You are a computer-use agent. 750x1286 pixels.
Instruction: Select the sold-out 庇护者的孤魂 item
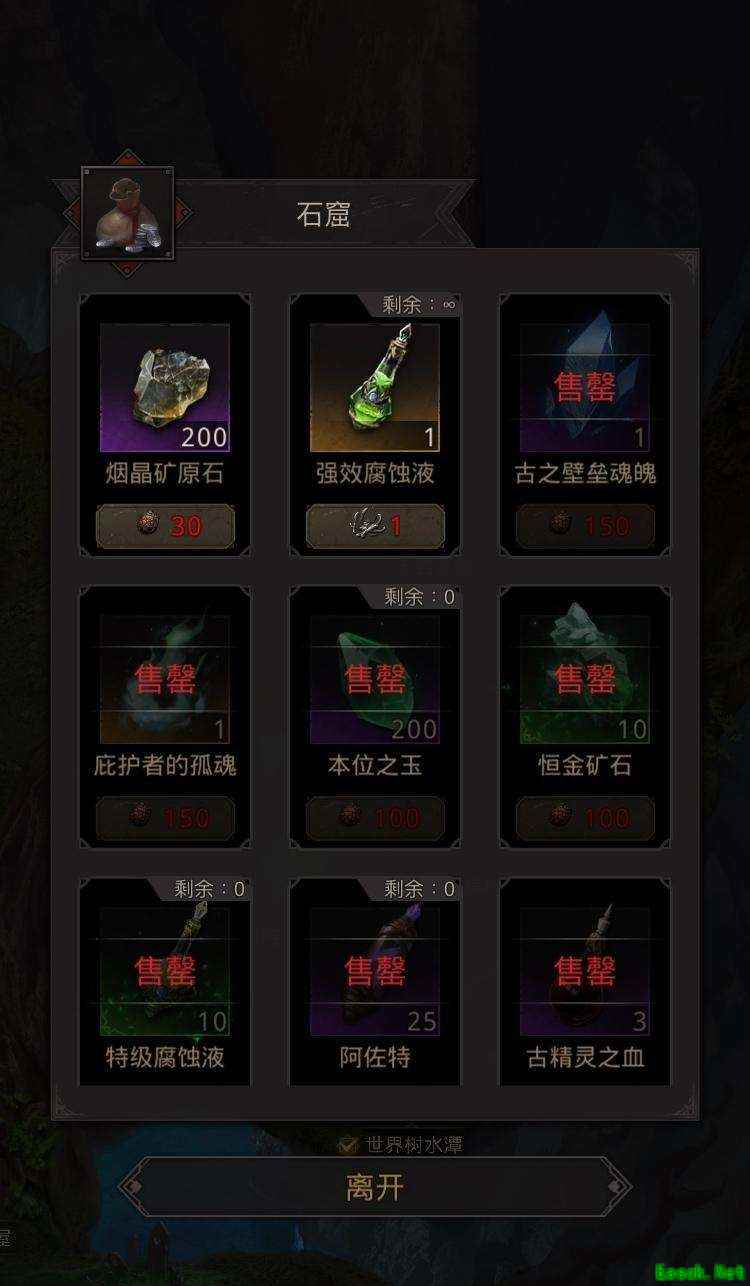tap(165, 680)
